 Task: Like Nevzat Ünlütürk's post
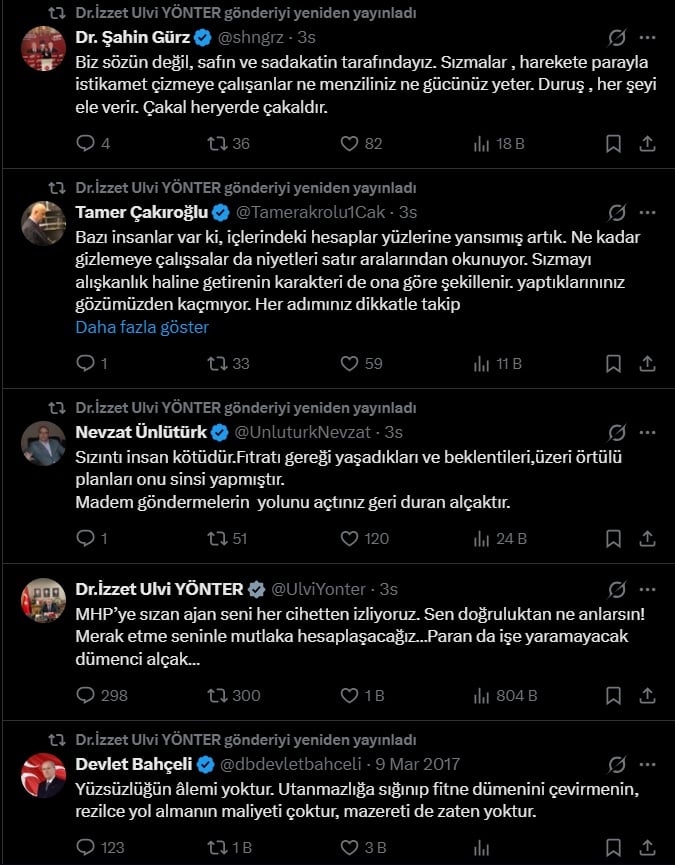[x=349, y=538]
